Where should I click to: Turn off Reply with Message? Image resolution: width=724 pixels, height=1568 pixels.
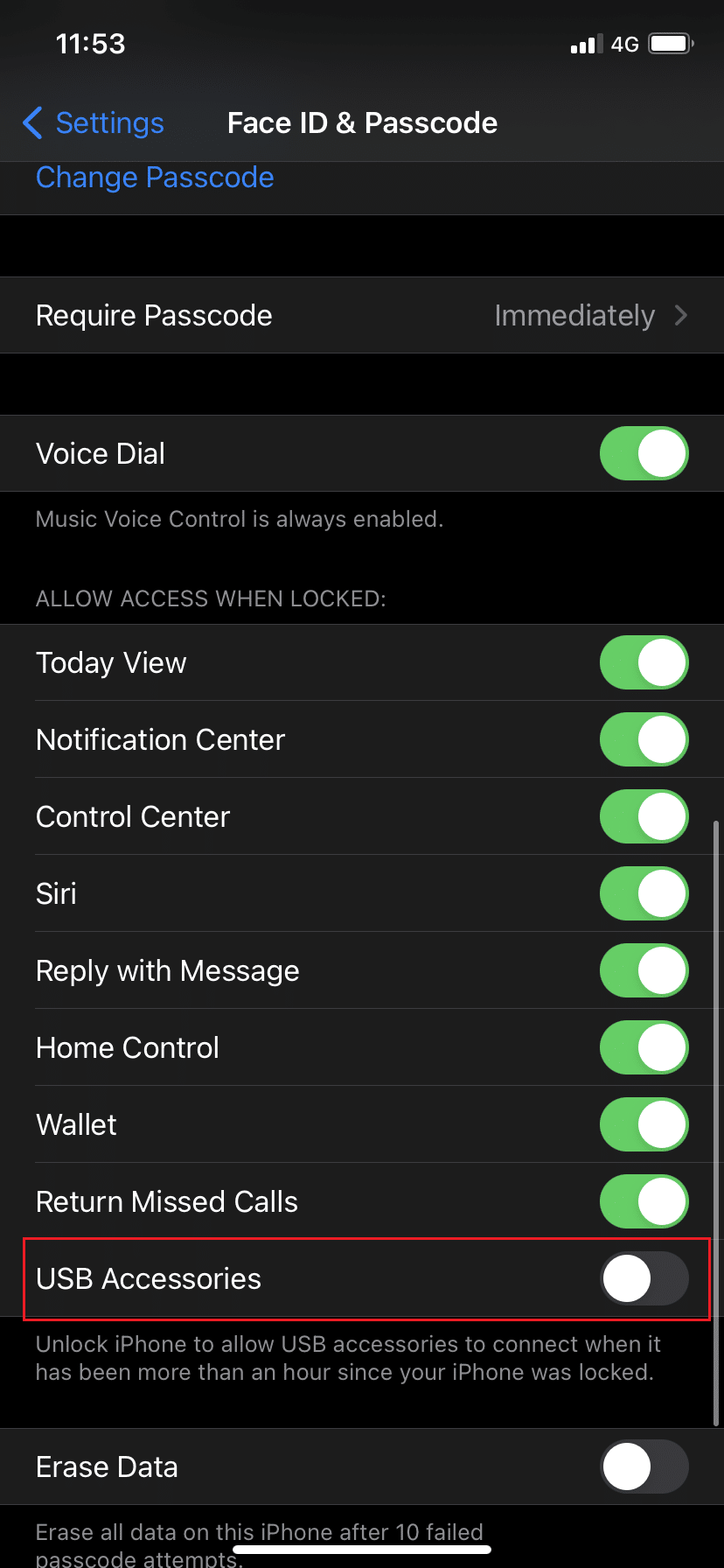(x=644, y=970)
